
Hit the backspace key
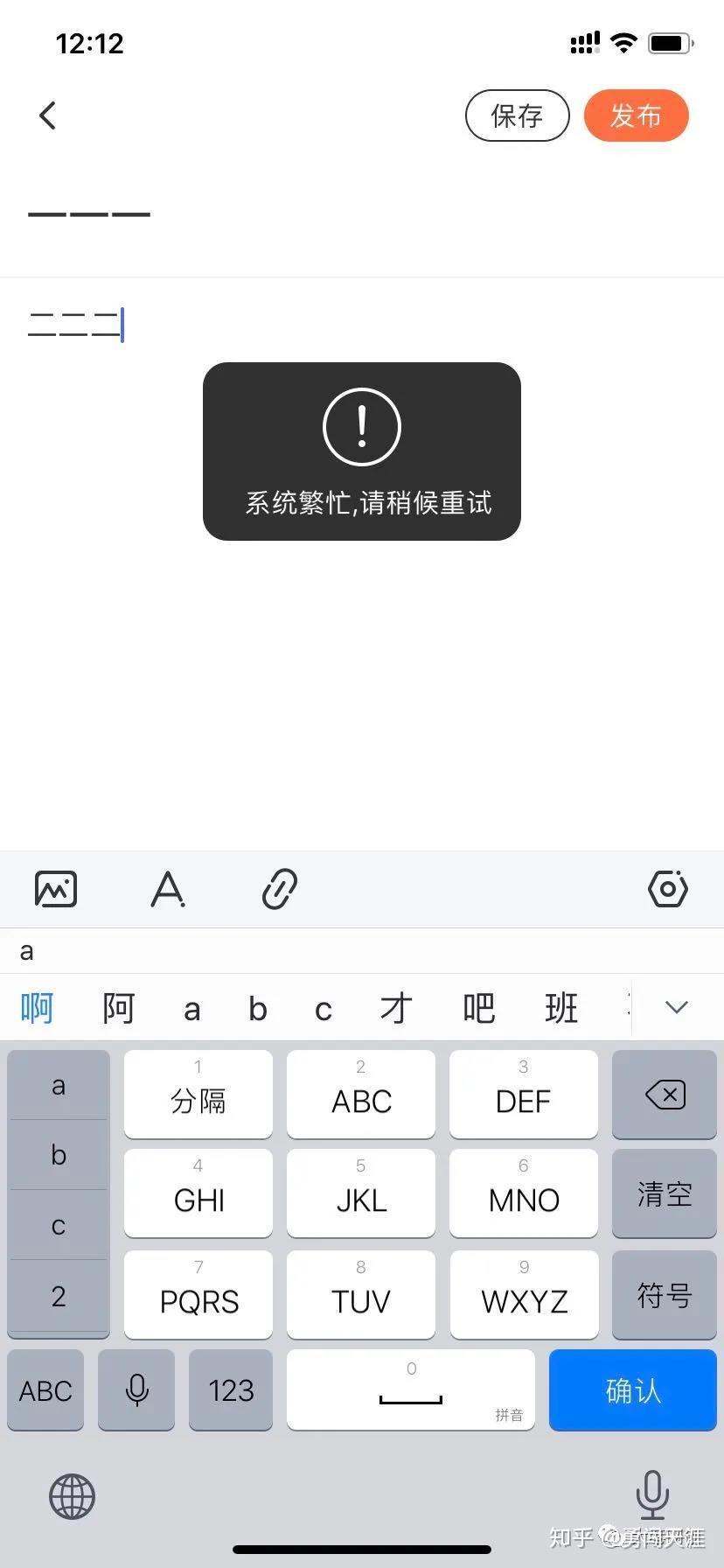pos(665,1094)
